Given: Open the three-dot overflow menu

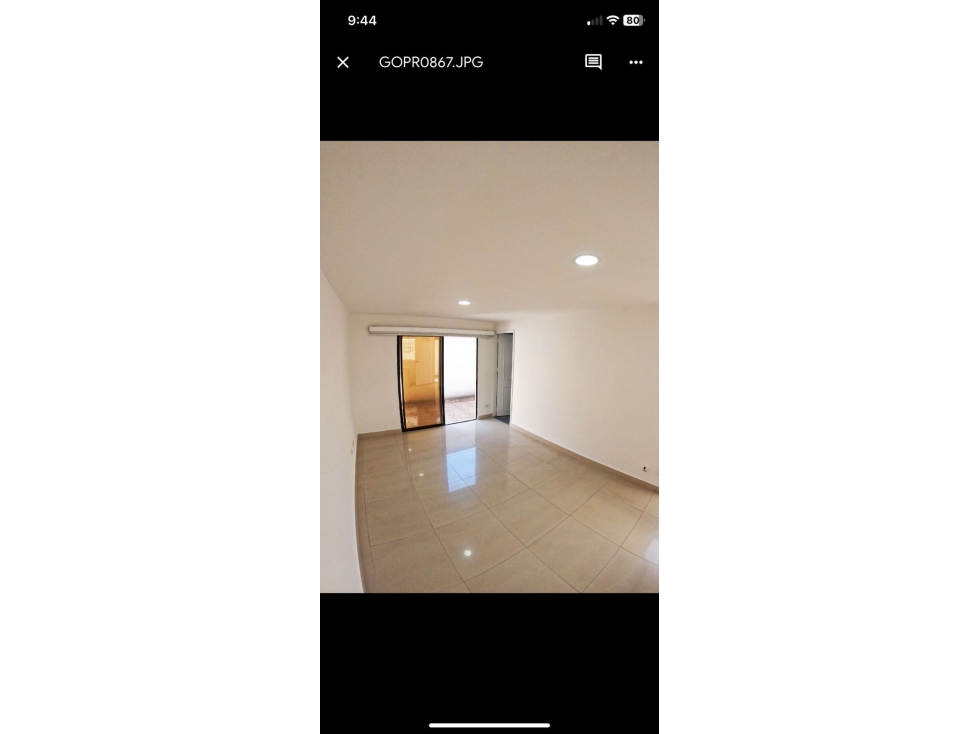Looking at the screenshot, I should [636, 62].
